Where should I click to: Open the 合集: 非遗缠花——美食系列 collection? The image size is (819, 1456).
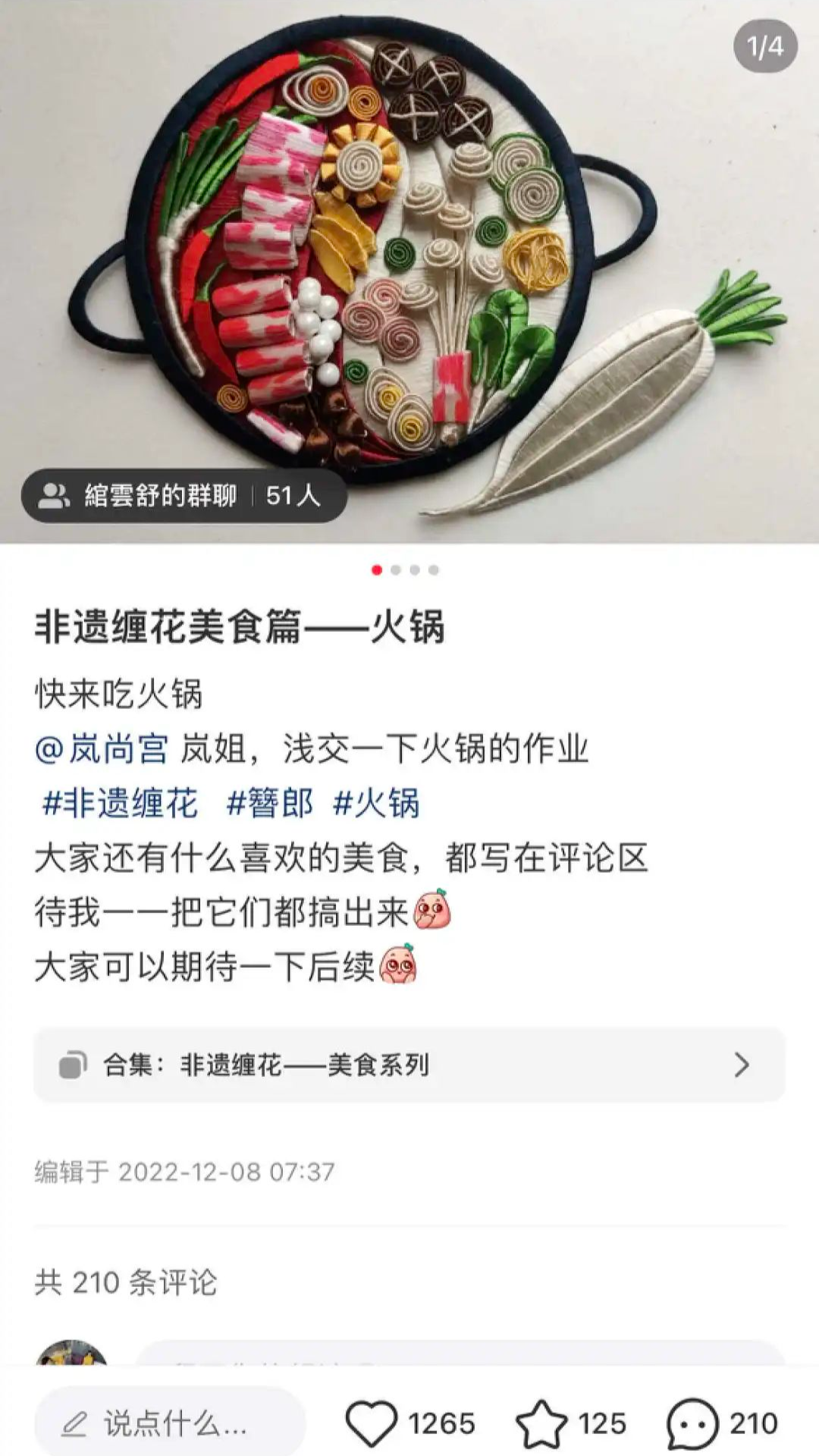[x=409, y=1065]
